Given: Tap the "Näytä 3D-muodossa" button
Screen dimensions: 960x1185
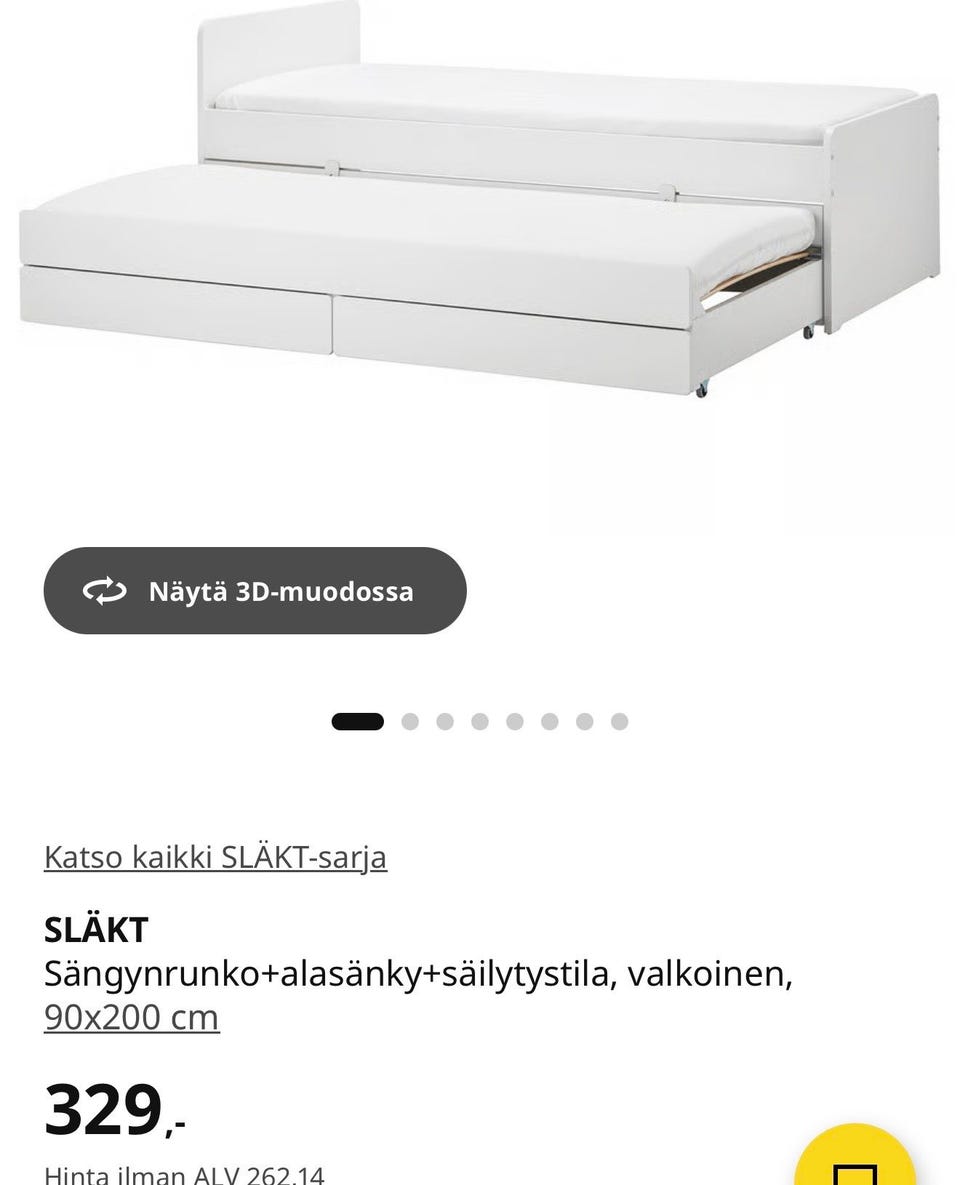Looking at the screenshot, I should tap(255, 590).
